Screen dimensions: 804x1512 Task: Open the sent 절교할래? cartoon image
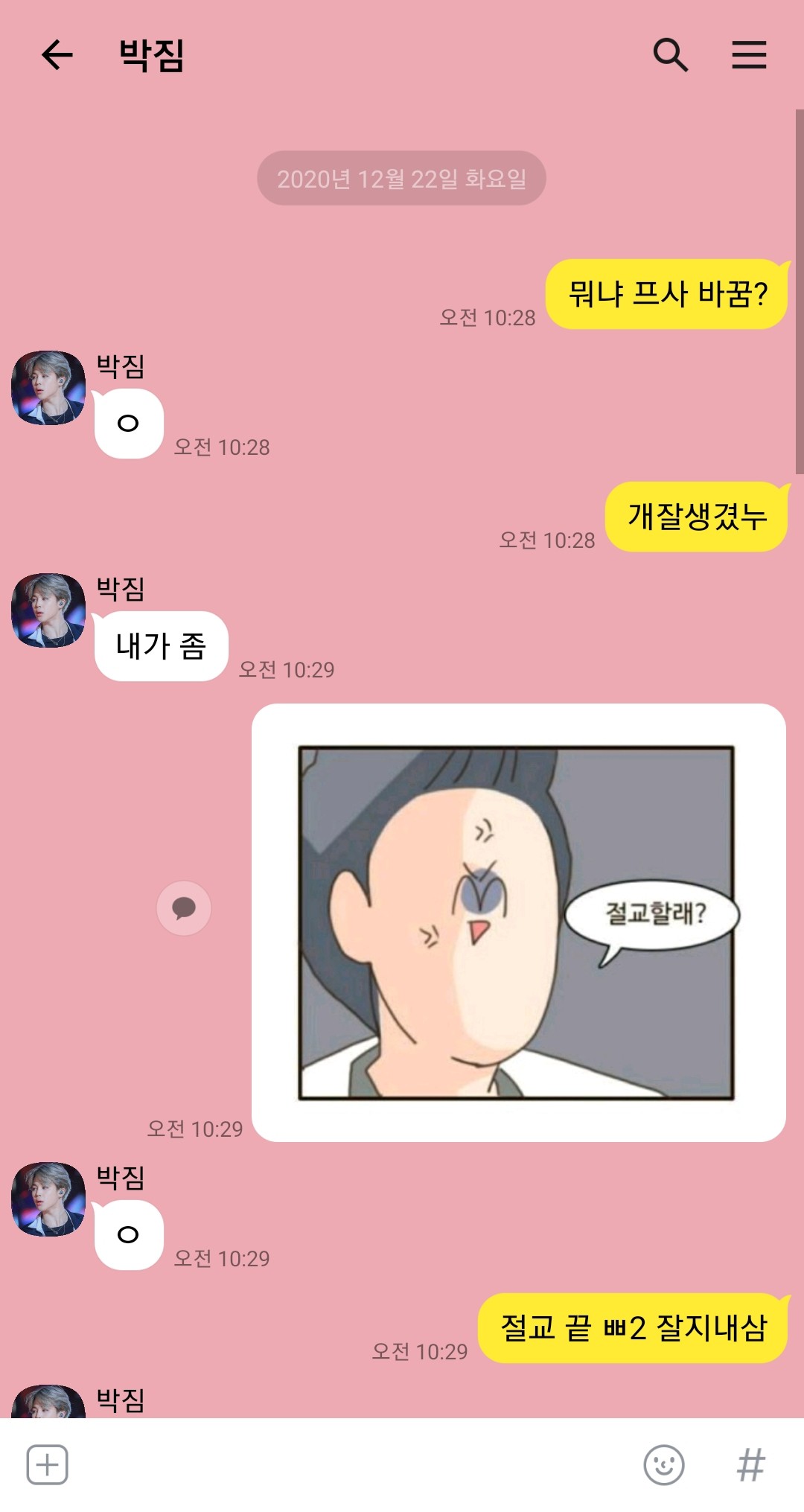[518, 922]
